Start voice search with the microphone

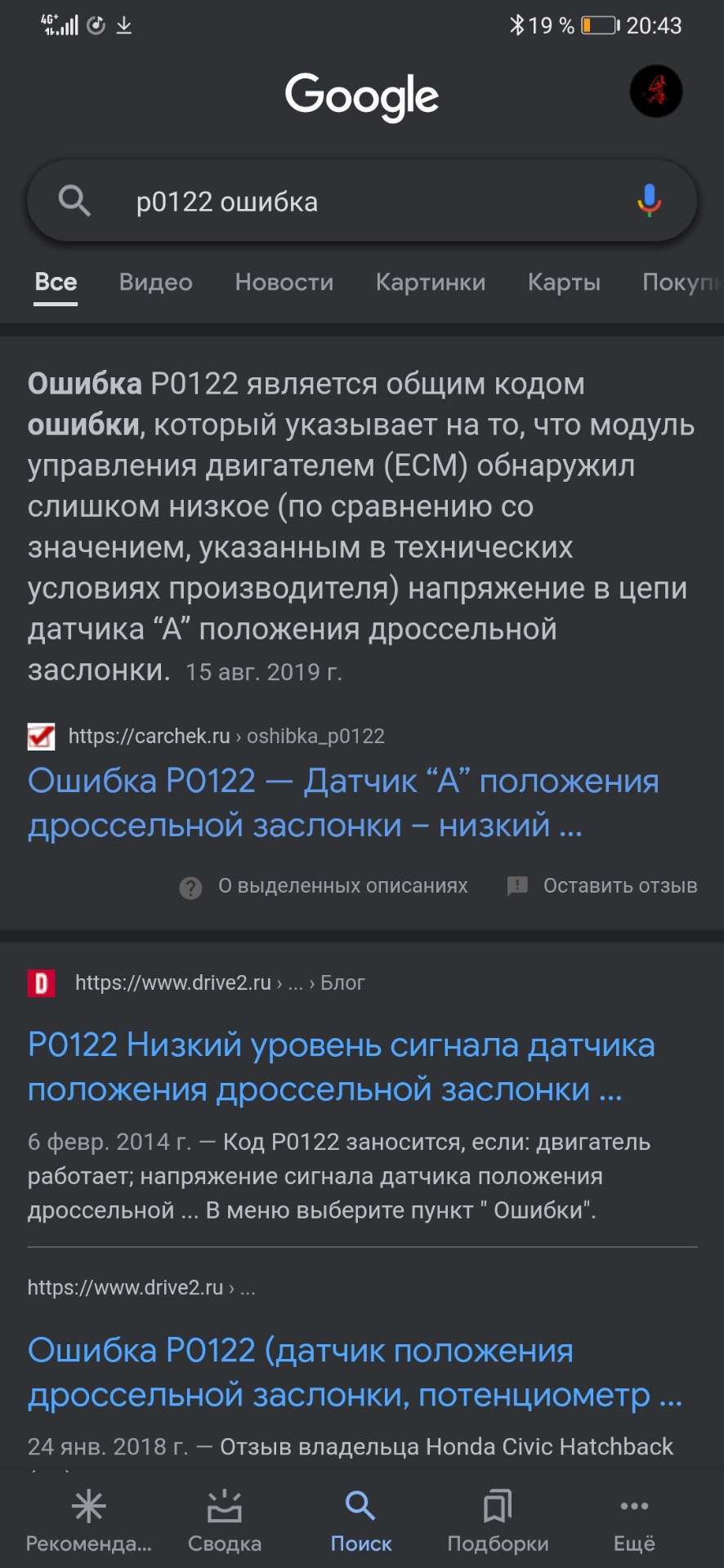pos(649,200)
